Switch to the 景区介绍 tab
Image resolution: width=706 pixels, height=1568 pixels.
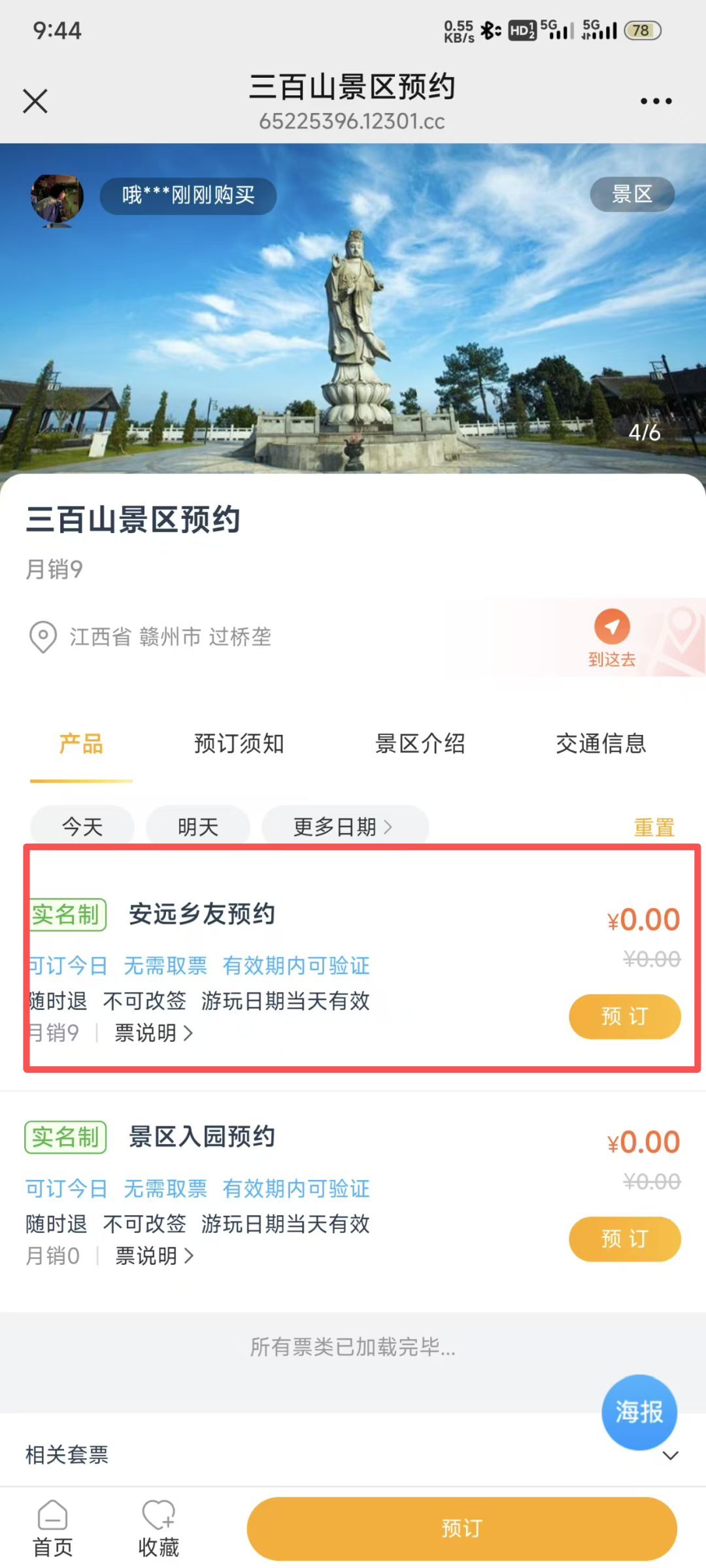coord(420,743)
